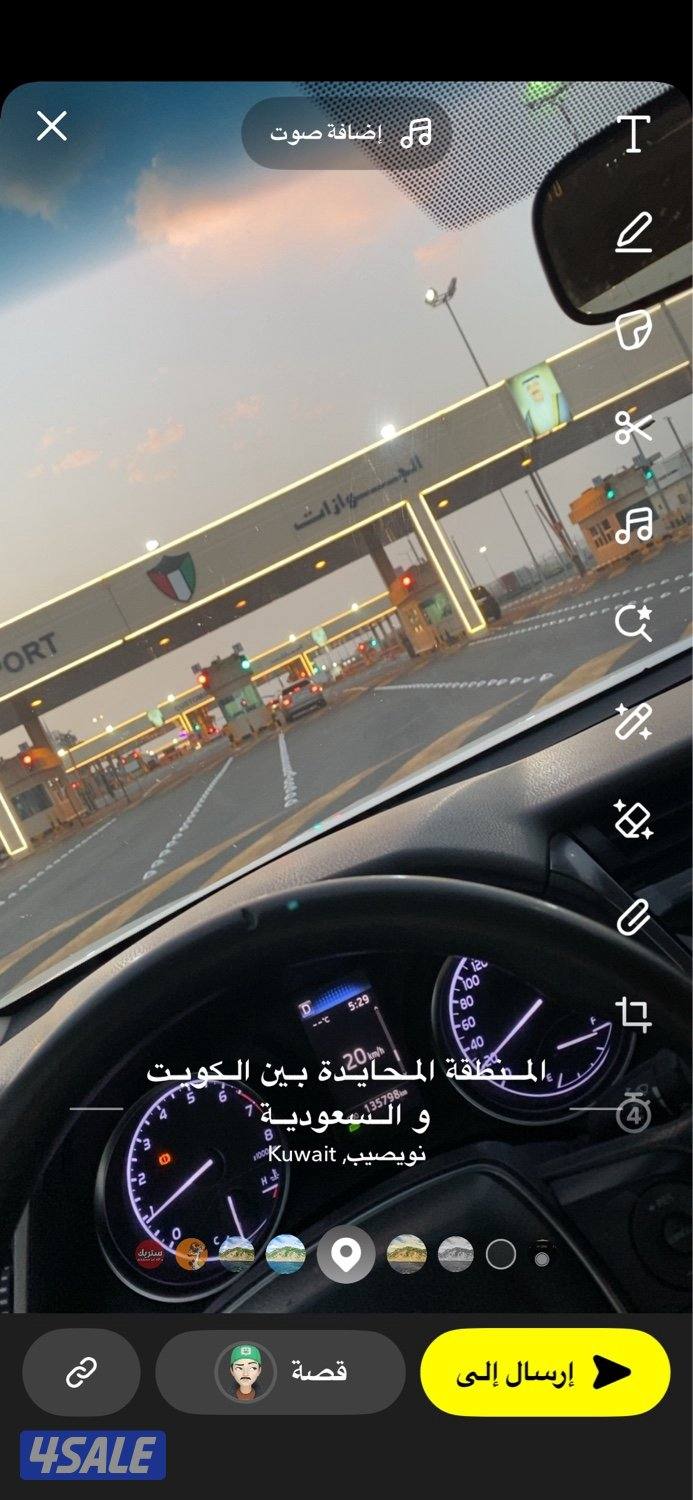Close the snap editor with the X
This screenshot has height=1500, width=693.
pos(51,127)
